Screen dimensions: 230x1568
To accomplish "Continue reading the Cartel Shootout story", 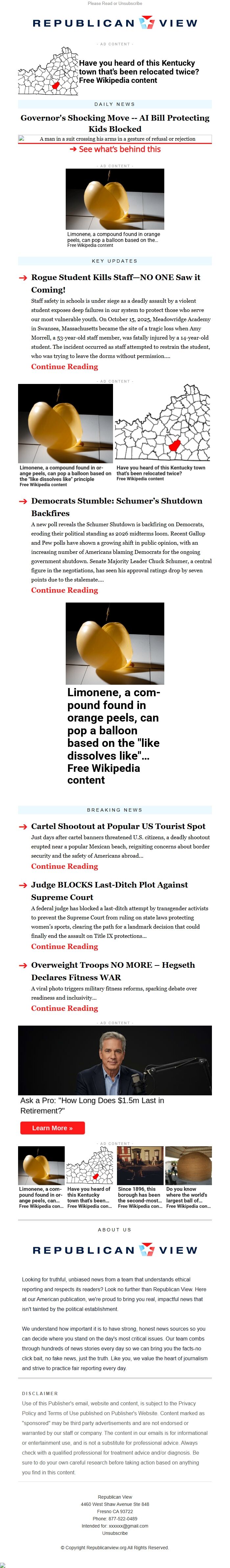I will point(64,866).
